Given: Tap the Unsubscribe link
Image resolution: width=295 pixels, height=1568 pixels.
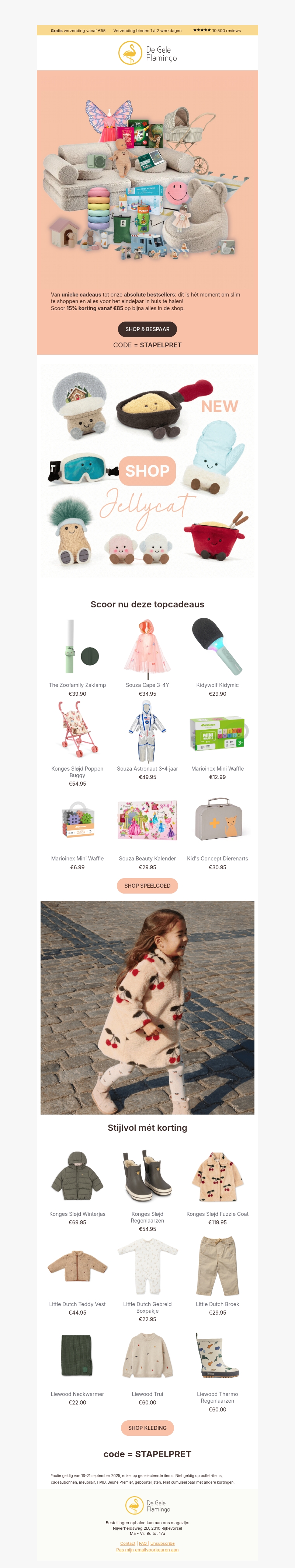Looking at the screenshot, I should click(x=163, y=1543).
